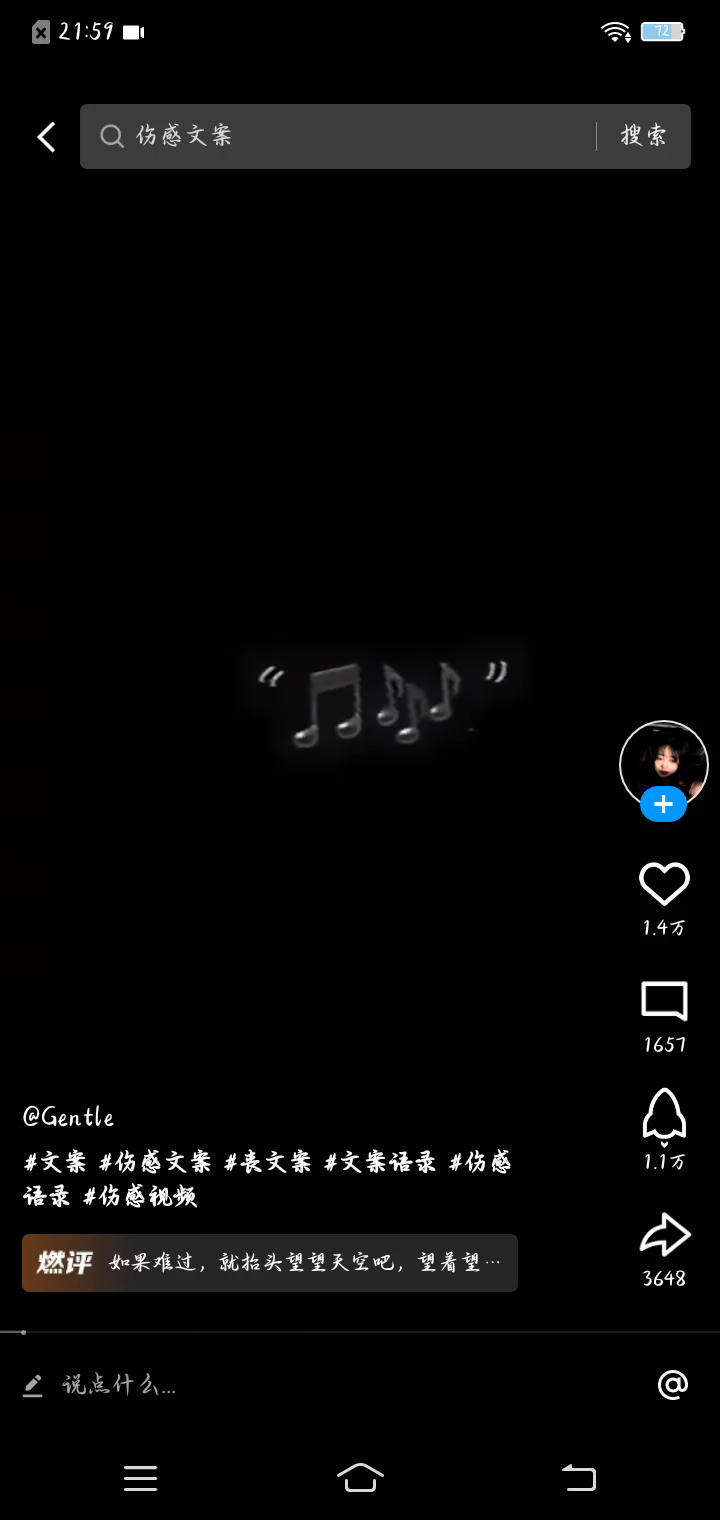Open the #丧文案 hashtag
This screenshot has height=1520, width=720.
click(x=267, y=1162)
